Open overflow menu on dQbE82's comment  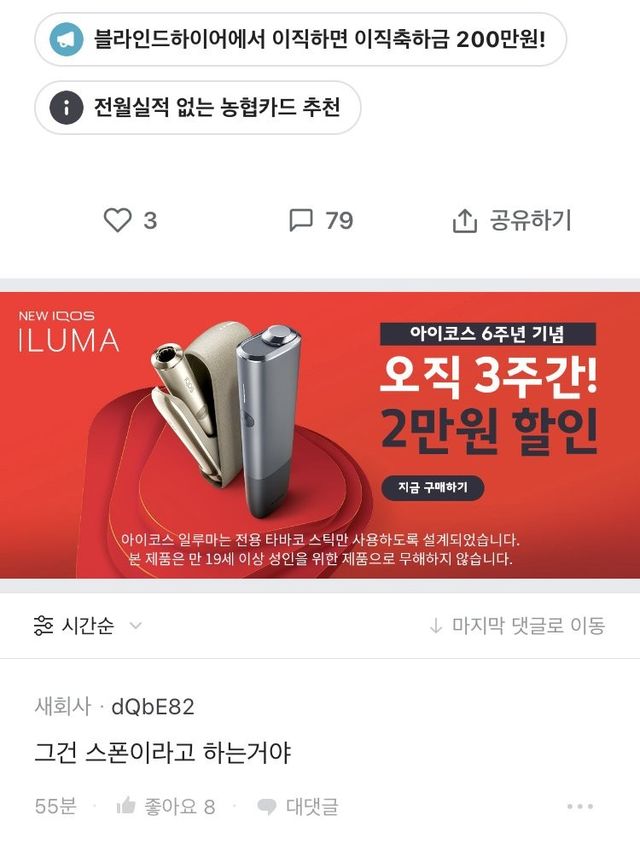coord(580,806)
